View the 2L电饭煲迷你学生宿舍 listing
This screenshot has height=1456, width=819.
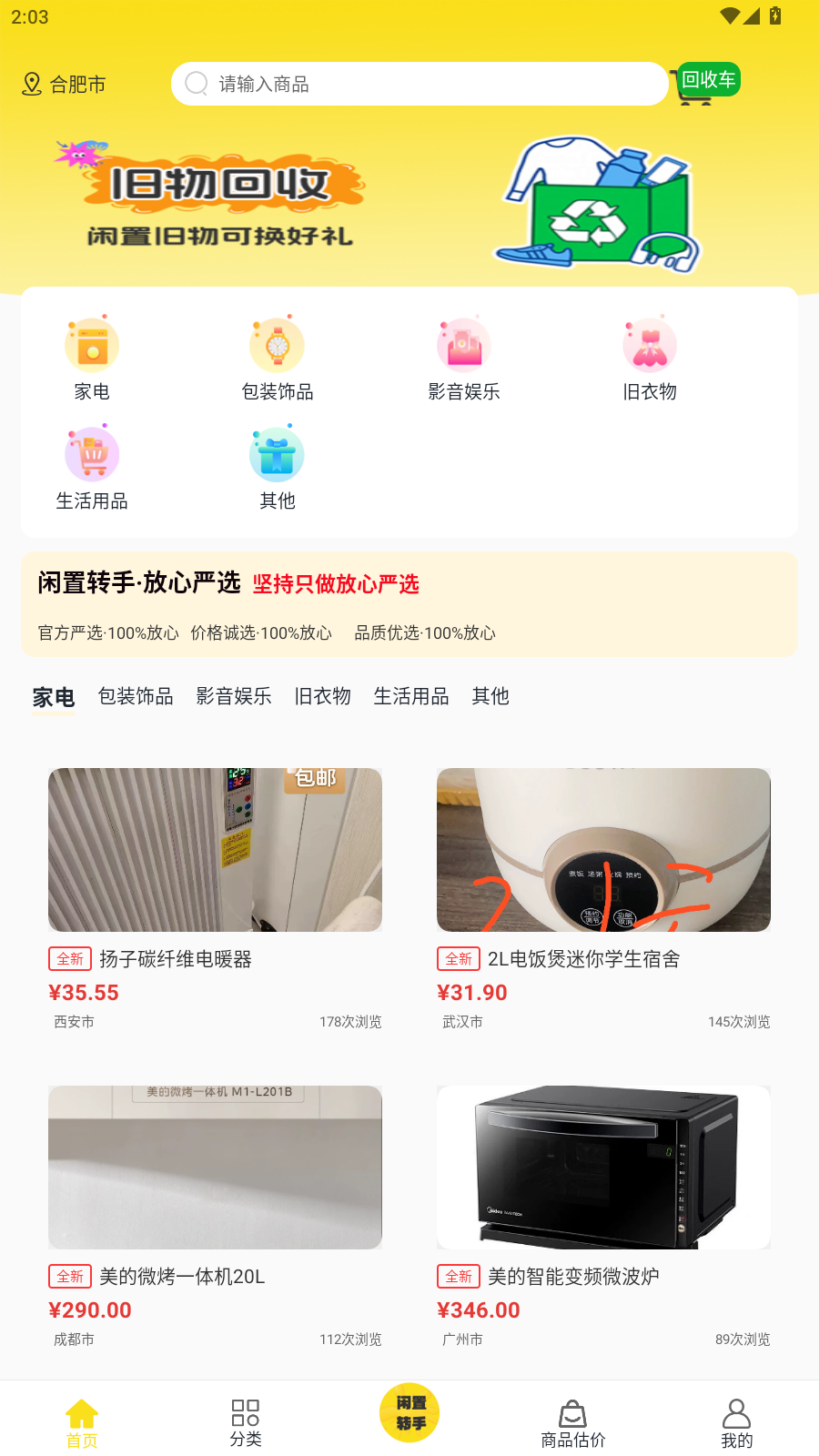coord(603,896)
